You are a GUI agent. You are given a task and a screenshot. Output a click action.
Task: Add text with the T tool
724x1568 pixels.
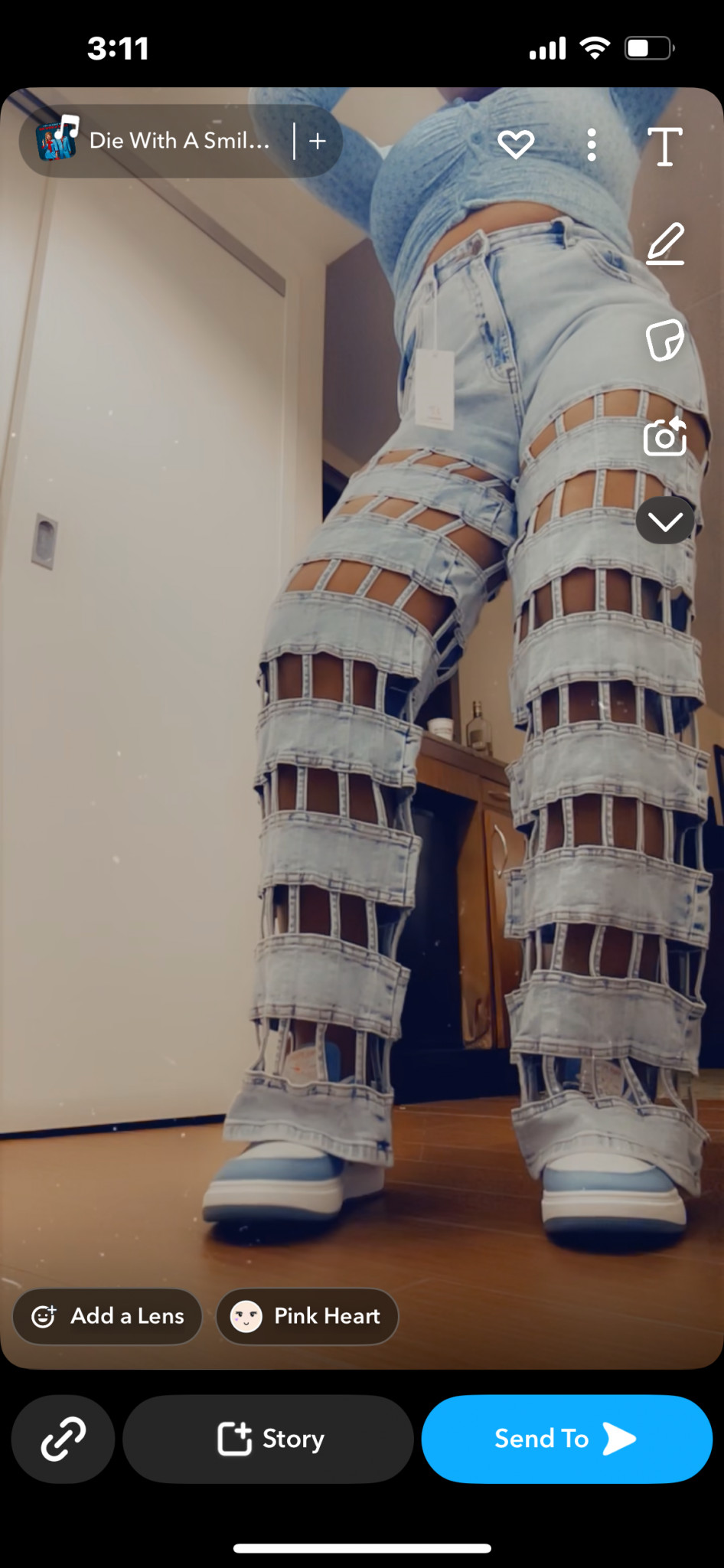pos(664,146)
